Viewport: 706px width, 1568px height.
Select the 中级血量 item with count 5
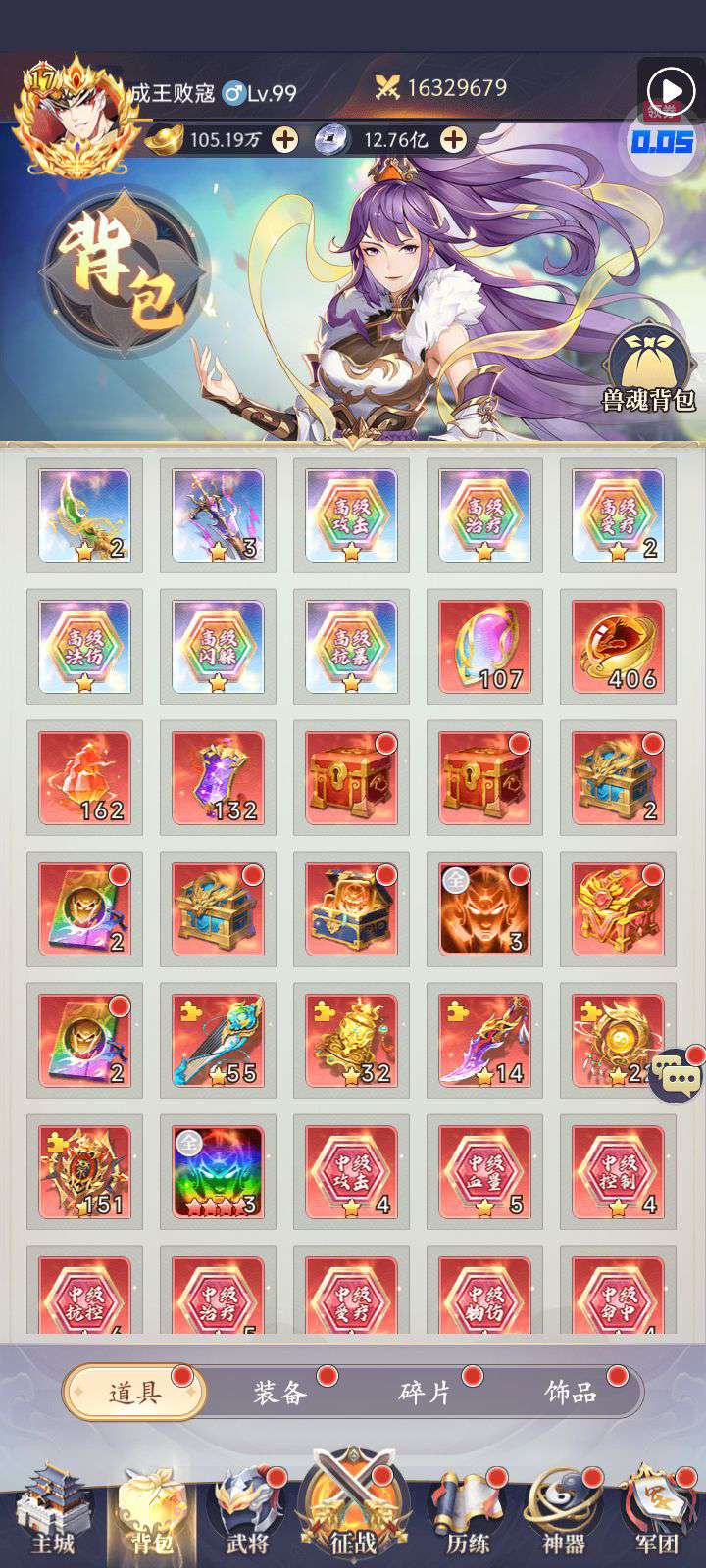[x=484, y=1172]
